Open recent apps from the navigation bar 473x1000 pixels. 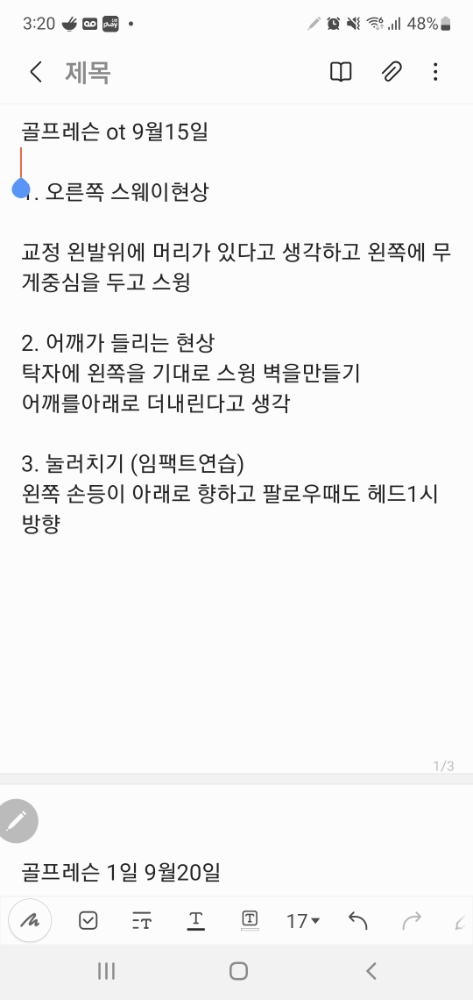coord(106,971)
